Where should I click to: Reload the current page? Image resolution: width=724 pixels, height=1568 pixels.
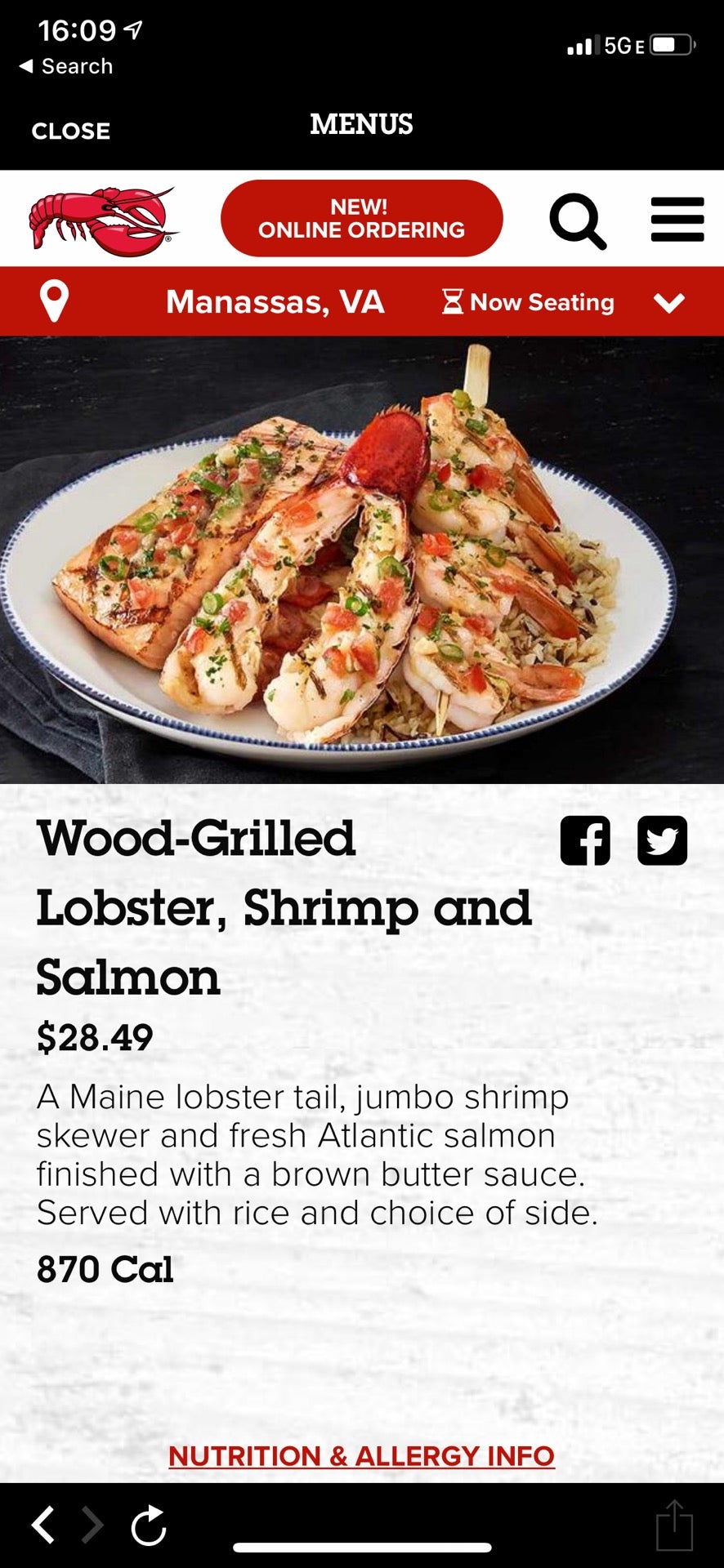[149, 1525]
